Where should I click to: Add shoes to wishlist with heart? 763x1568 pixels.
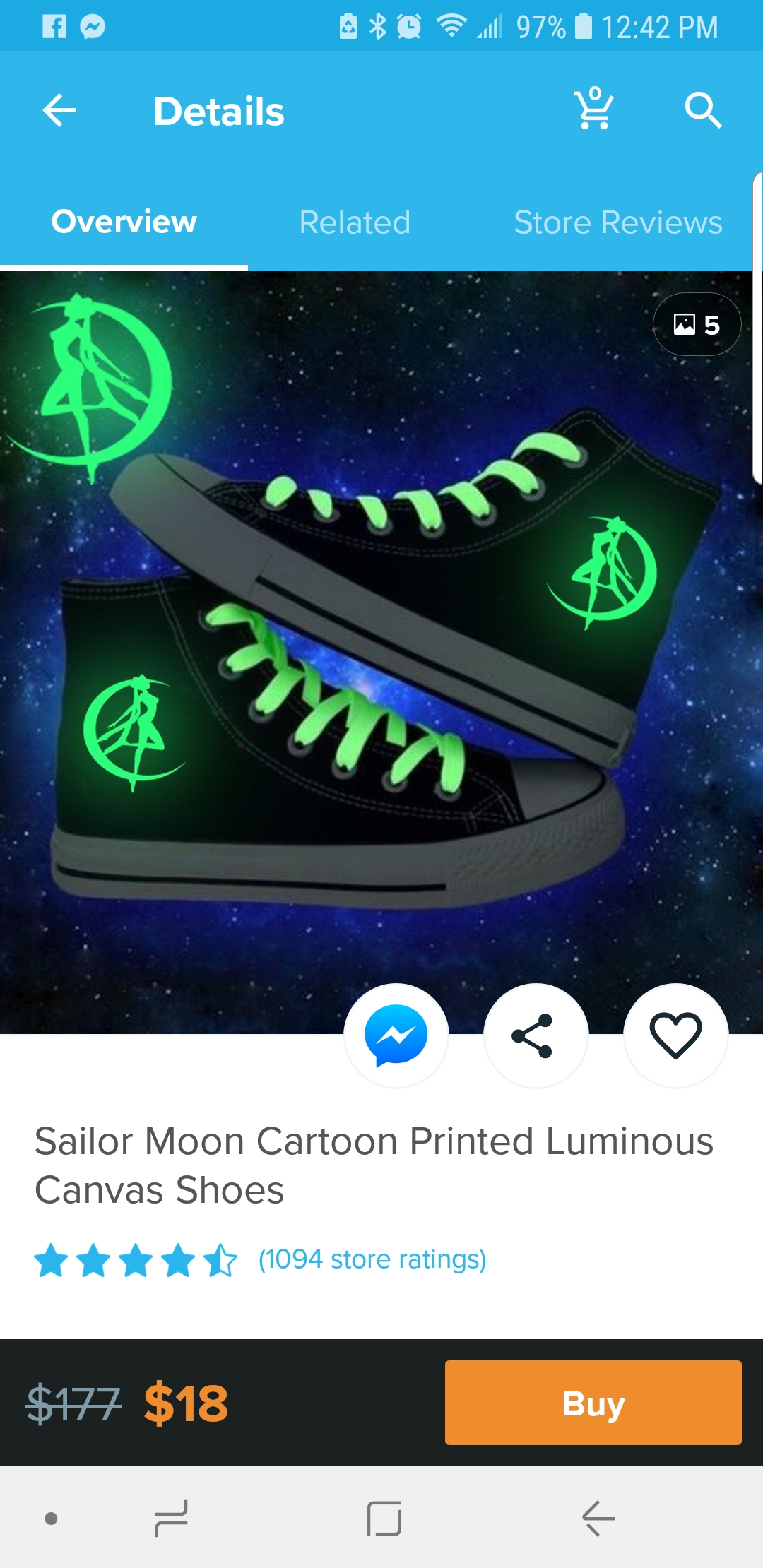(675, 1035)
